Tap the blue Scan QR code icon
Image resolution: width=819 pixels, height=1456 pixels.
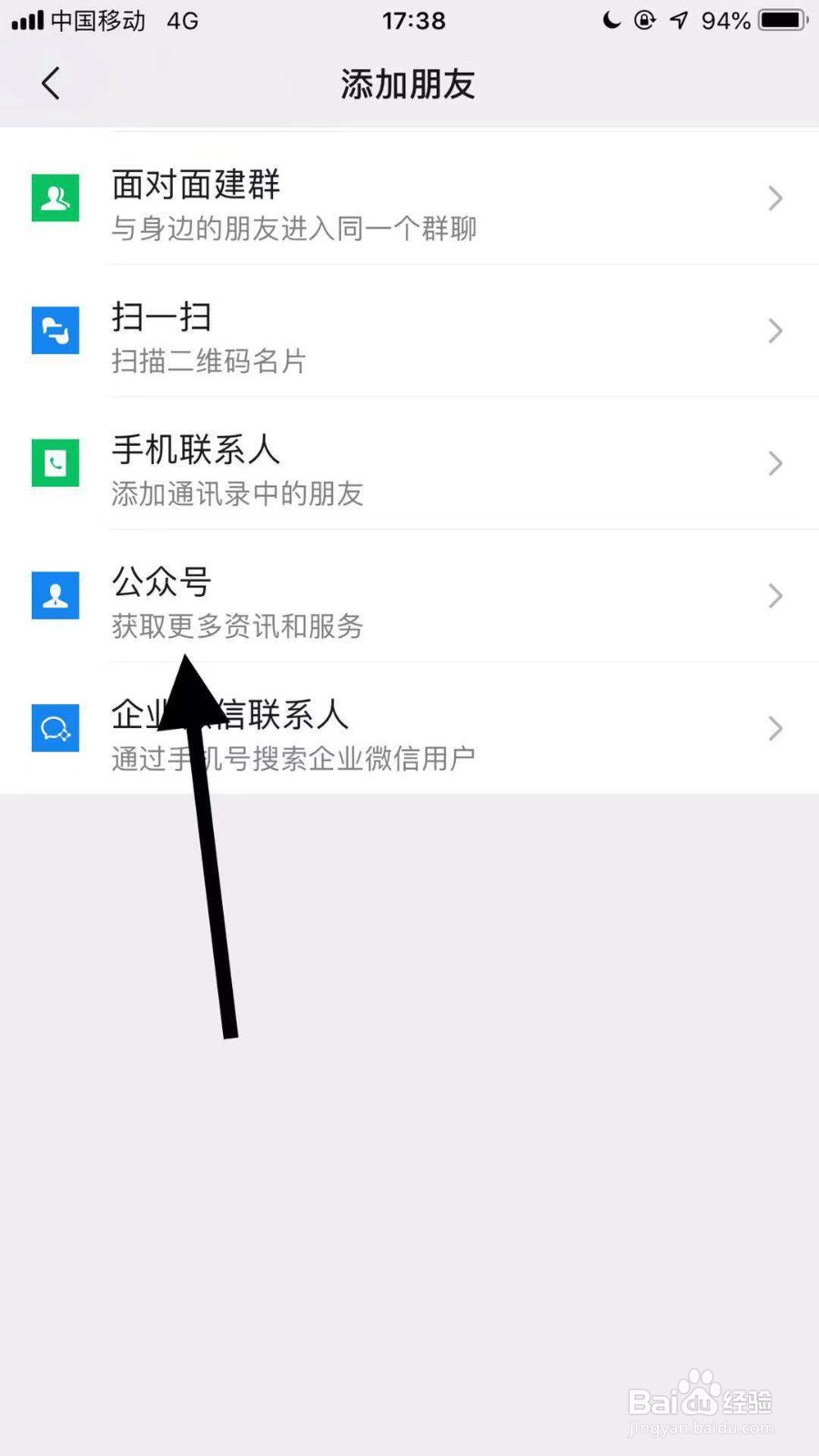click(x=55, y=330)
